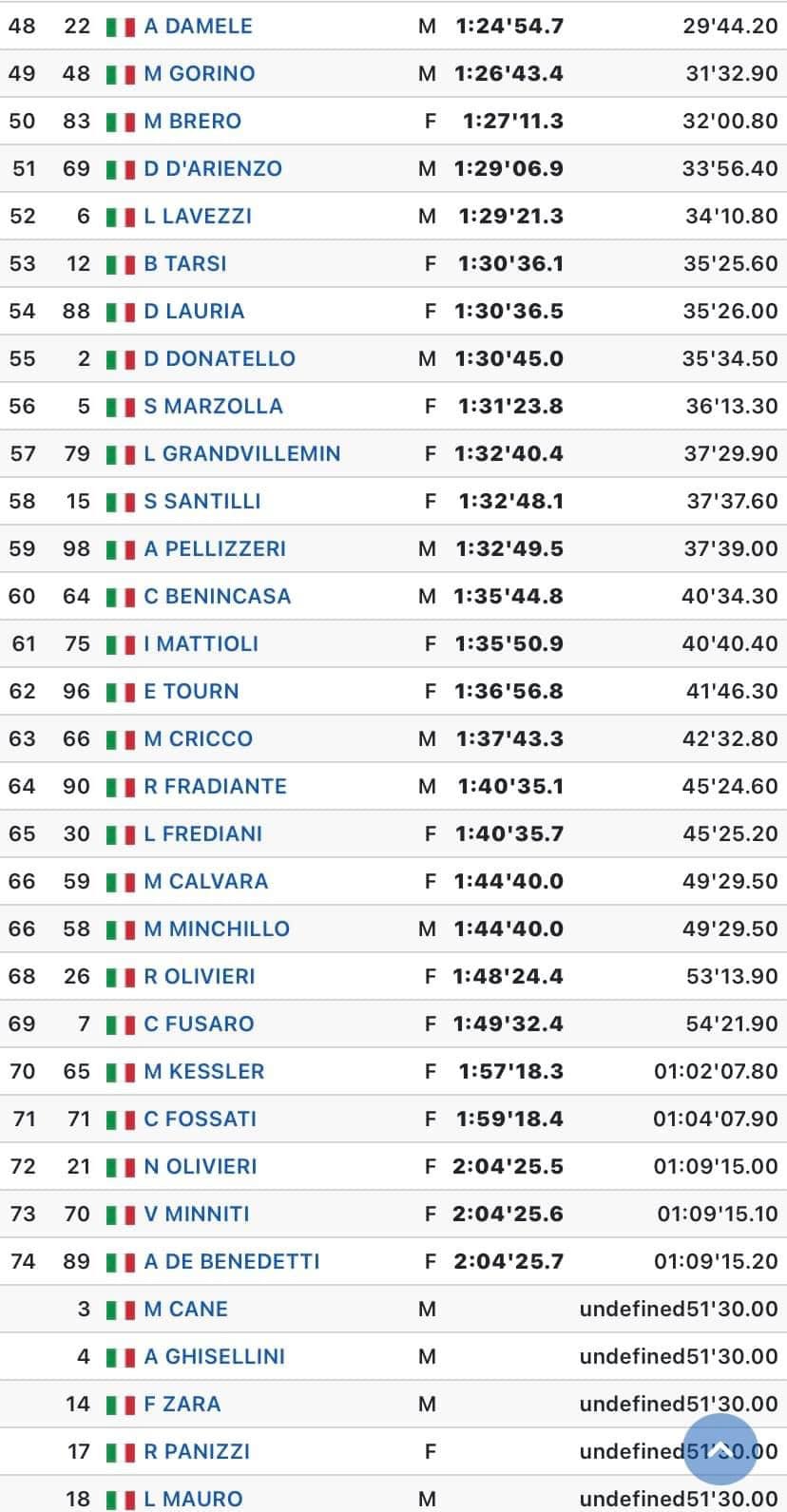Open L LAVEZZI's result page
The height and width of the screenshot is (1512, 787).
[x=198, y=216]
